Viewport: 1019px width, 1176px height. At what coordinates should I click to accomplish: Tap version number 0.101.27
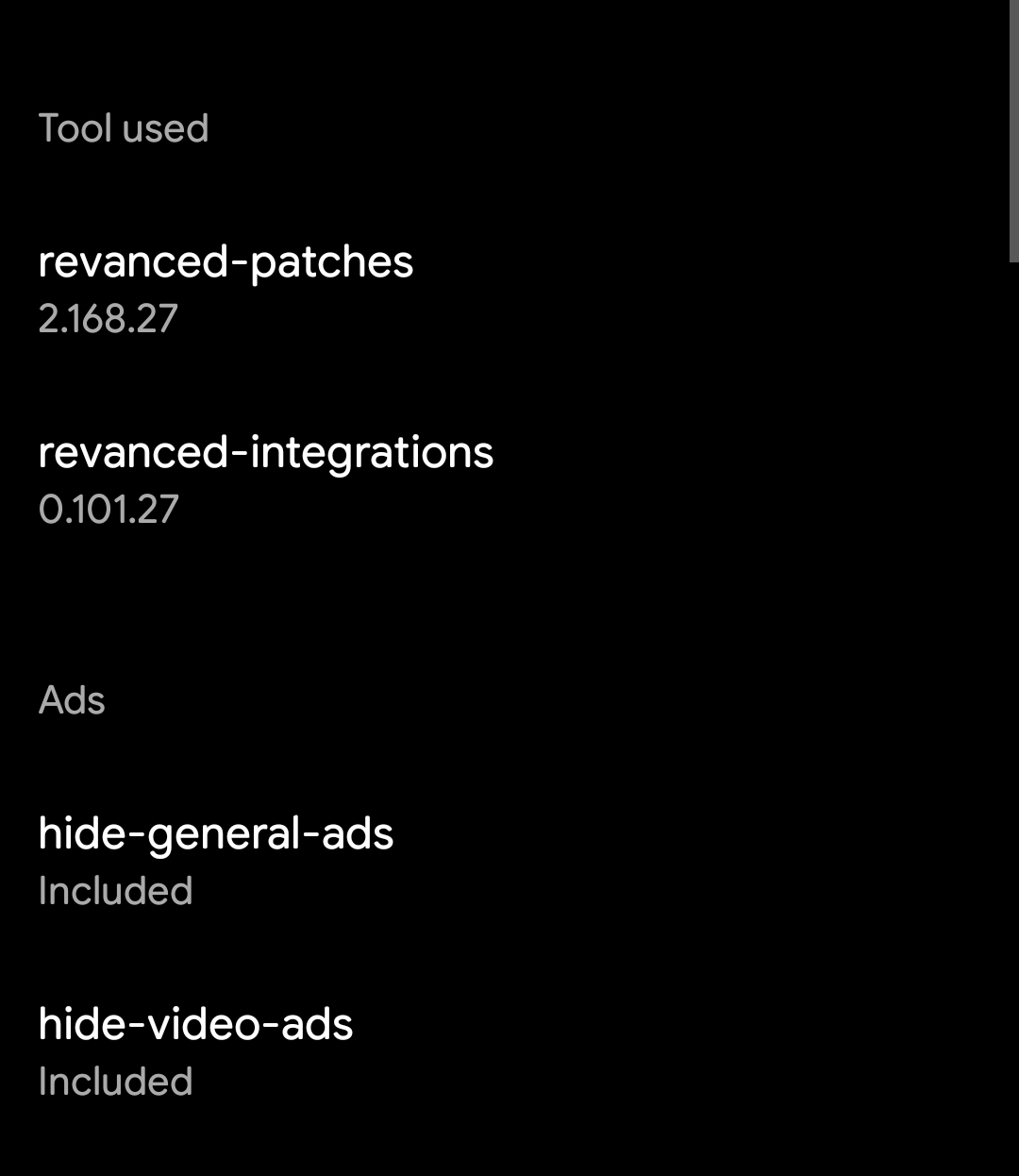[109, 511]
